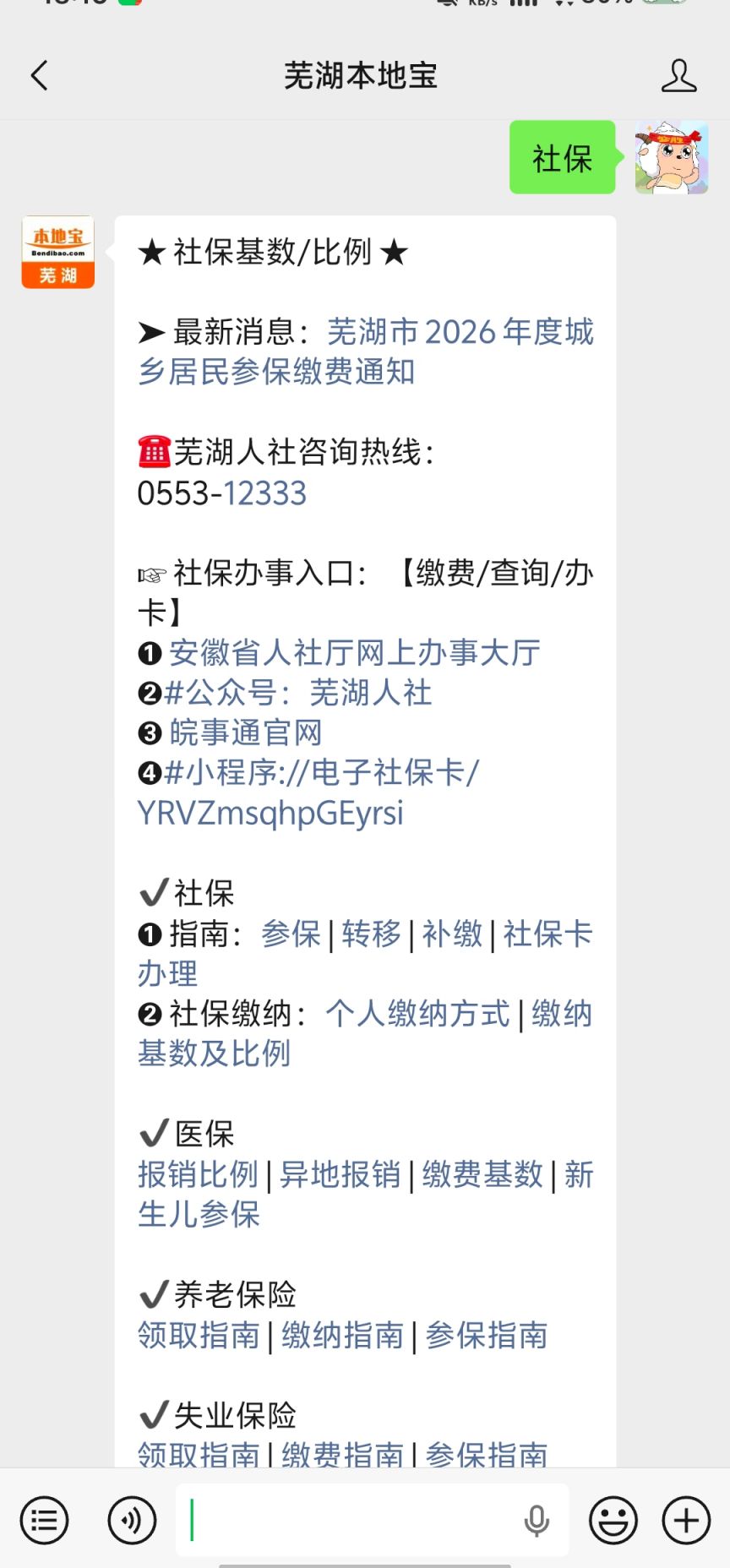The height and width of the screenshot is (1568, 730).
Task: Switch to the service menu list icon
Action: click(x=44, y=1521)
